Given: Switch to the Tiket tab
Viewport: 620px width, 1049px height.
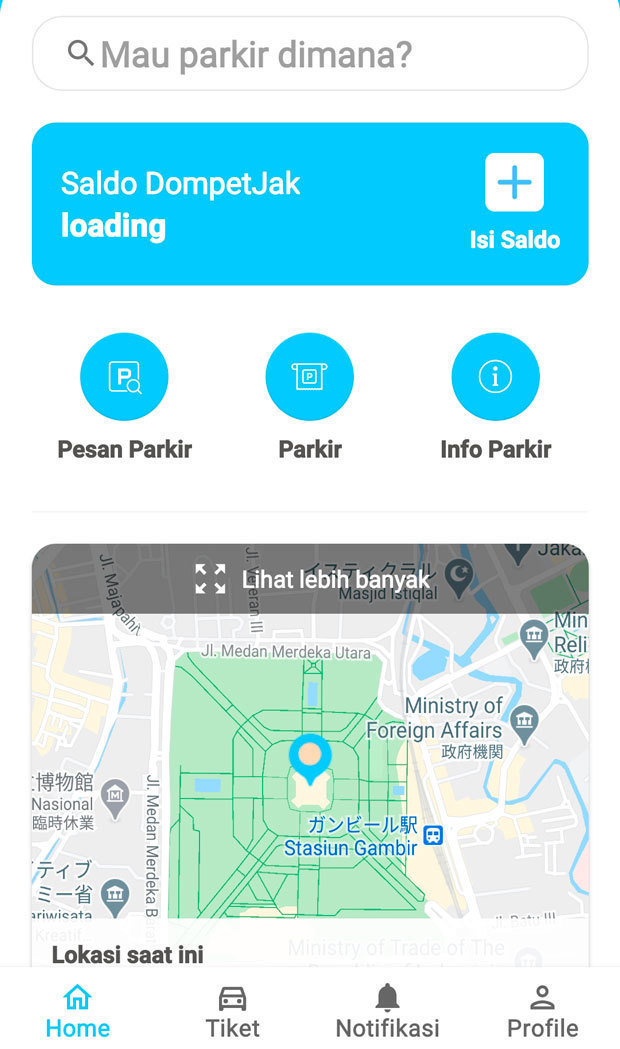Looking at the screenshot, I should pyautogui.click(x=232, y=1011).
